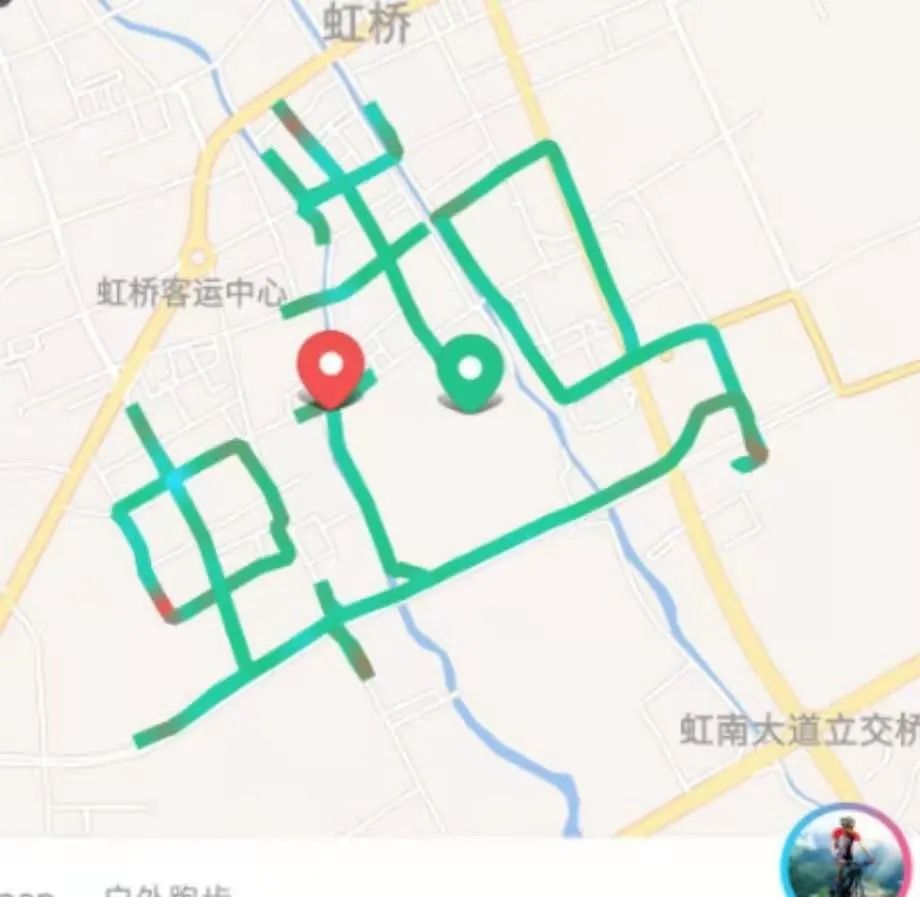
Task: Open the cyclist profile avatar
Action: [852, 858]
